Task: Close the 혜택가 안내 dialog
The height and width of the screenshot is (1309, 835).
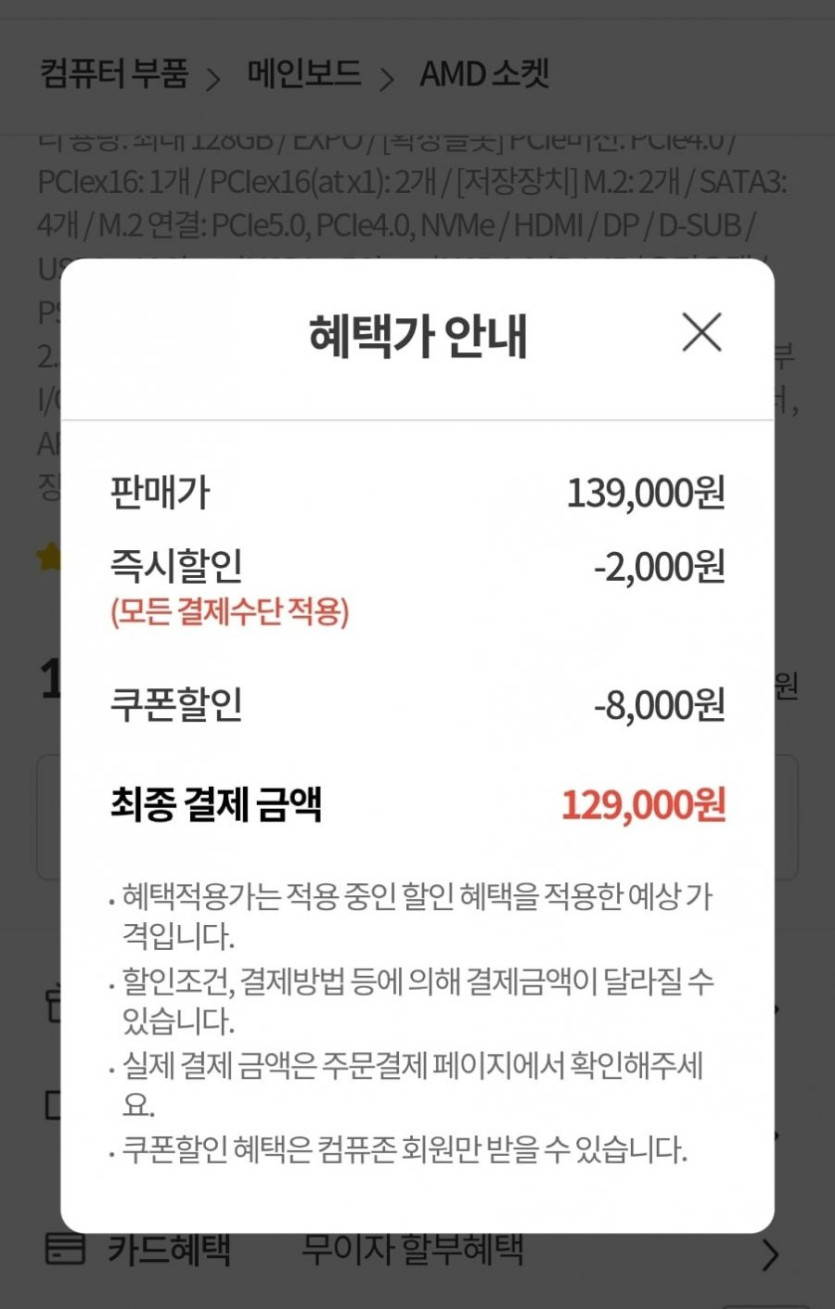Action: (701, 333)
